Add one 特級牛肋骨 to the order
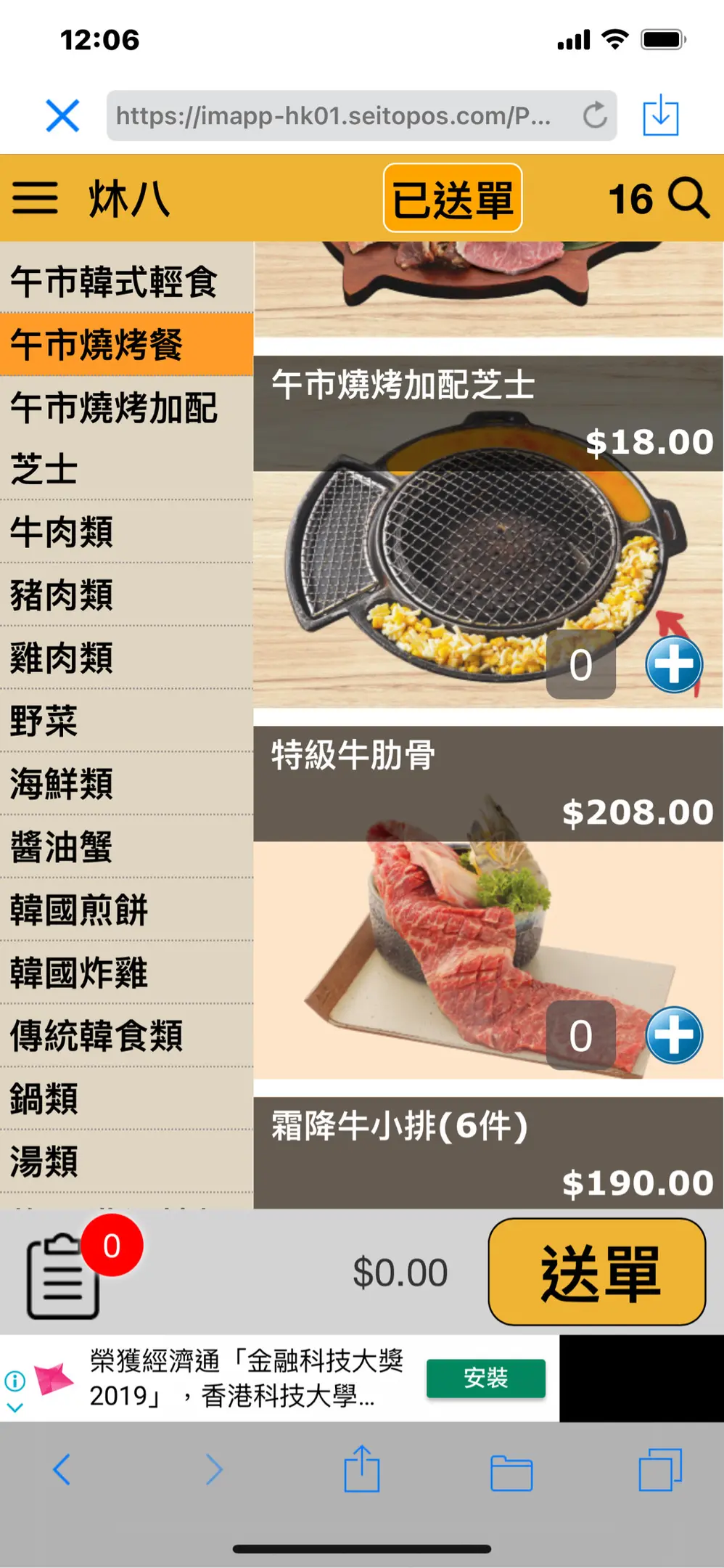Screen dimensions: 724x1568 point(674,1035)
